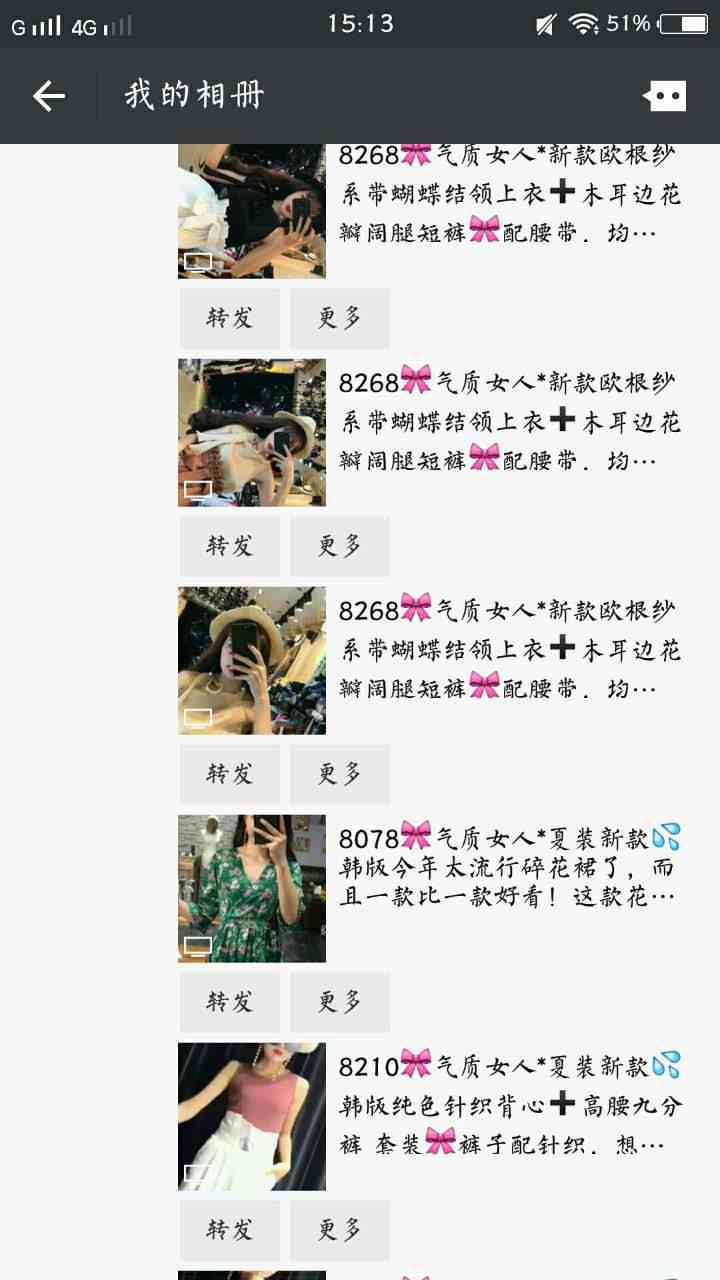The image size is (720, 1280).
Task: Tap 转发 under the 8078 碎花裙 post
Action: point(230,1001)
